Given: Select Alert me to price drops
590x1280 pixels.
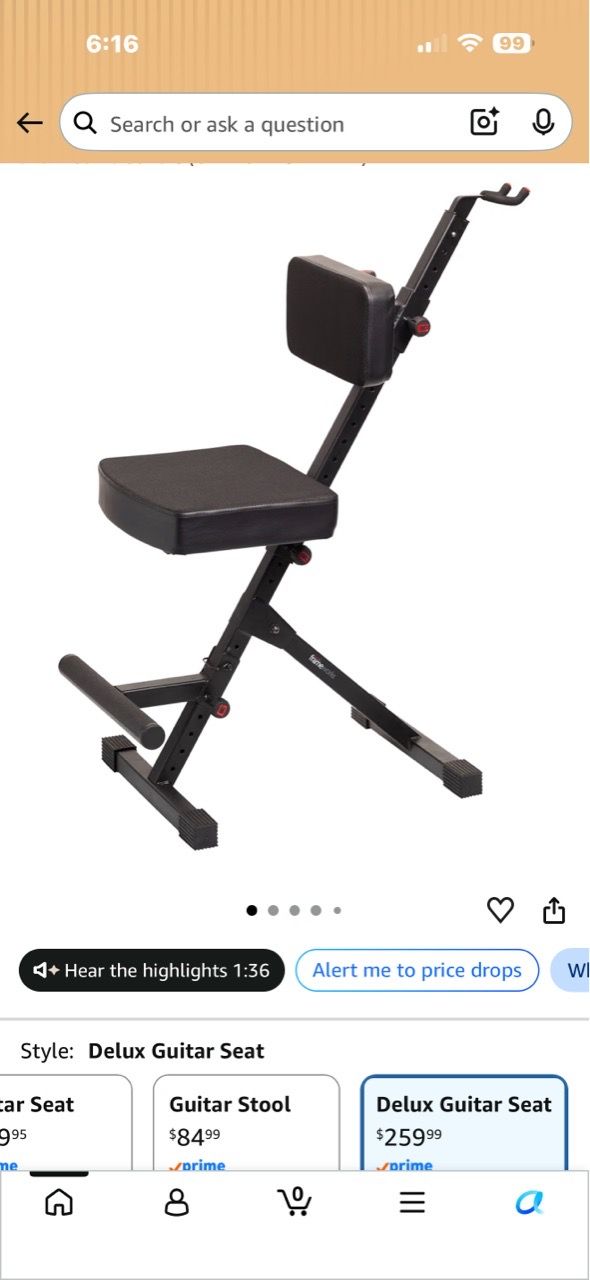Looking at the screenshot, I should pyautogui.click(x=417, y=970).
